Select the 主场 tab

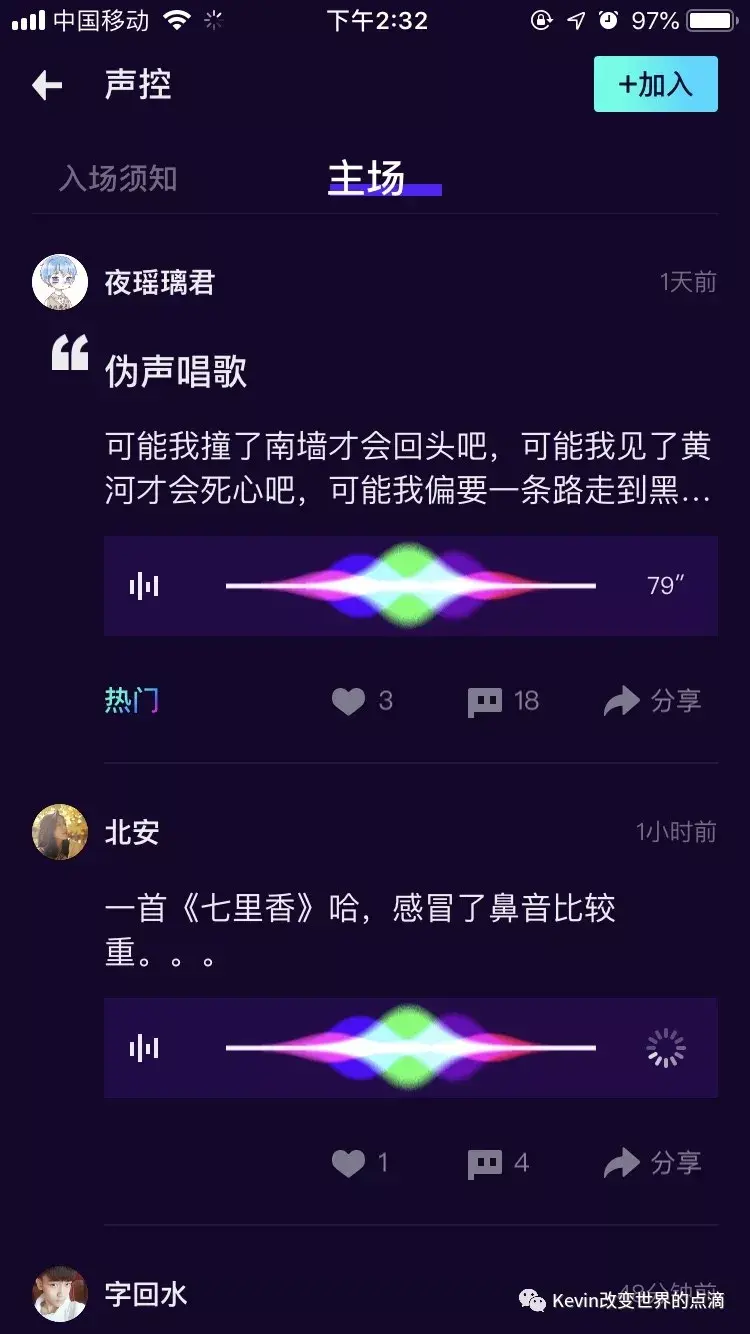(367, 179)
